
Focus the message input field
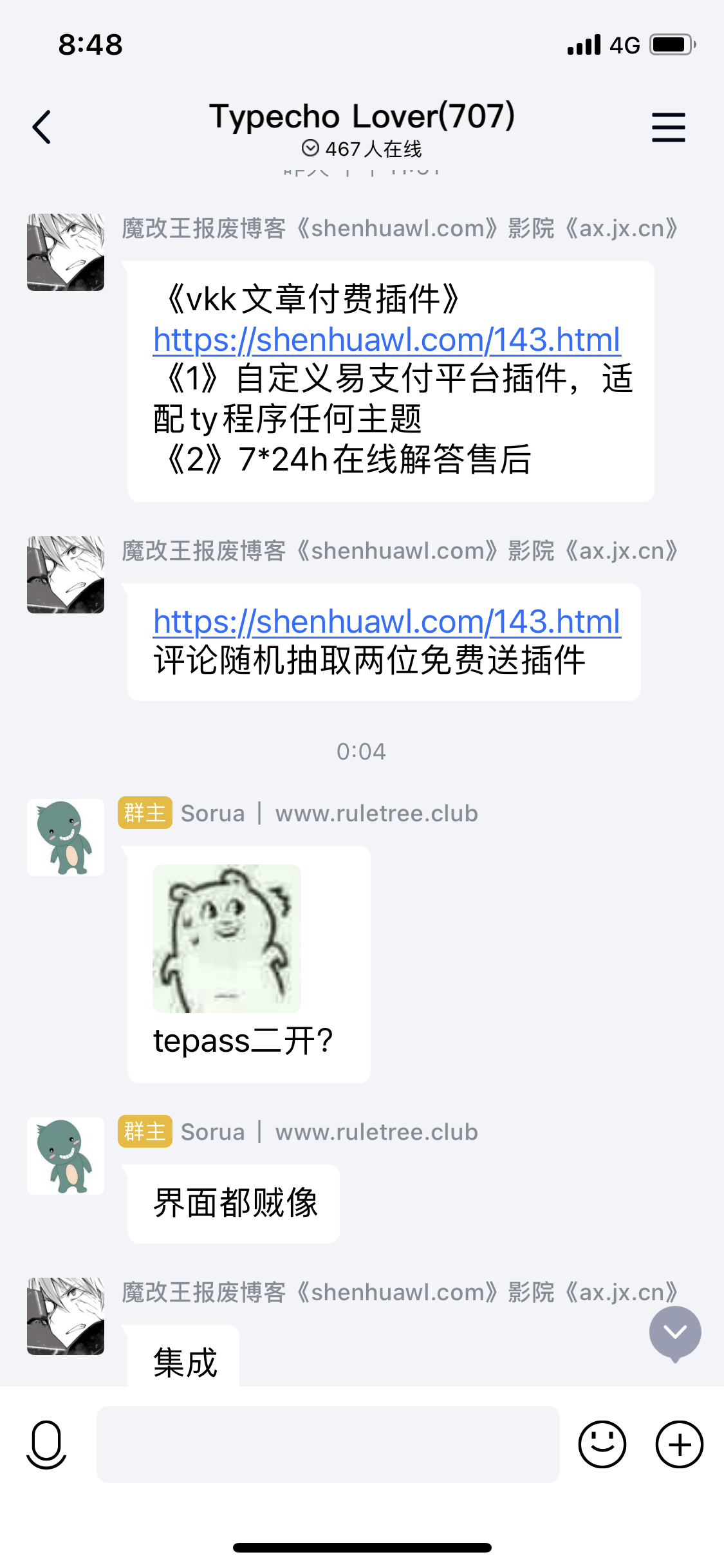(328, 1444)
